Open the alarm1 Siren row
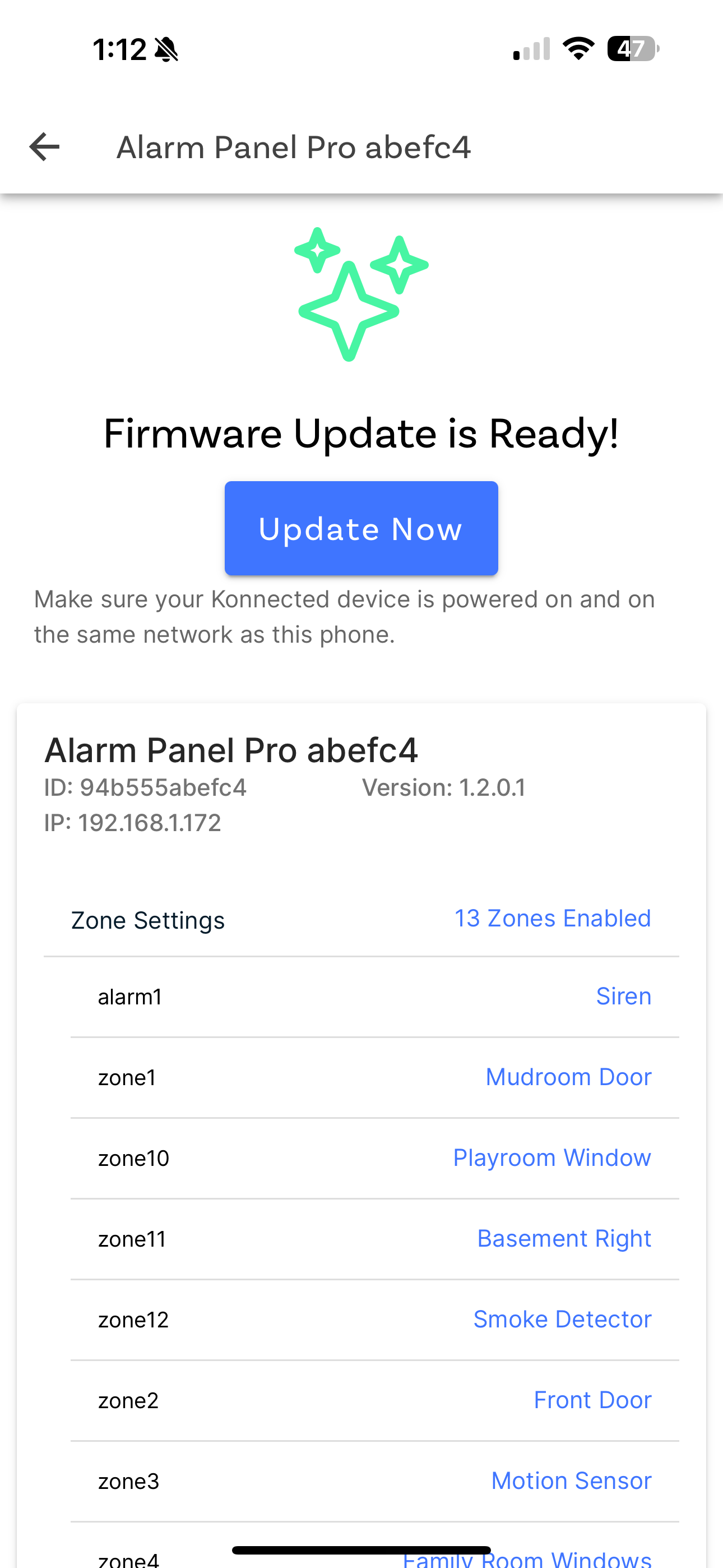Viewport: 723px width, 1568px height. (375, 997)
